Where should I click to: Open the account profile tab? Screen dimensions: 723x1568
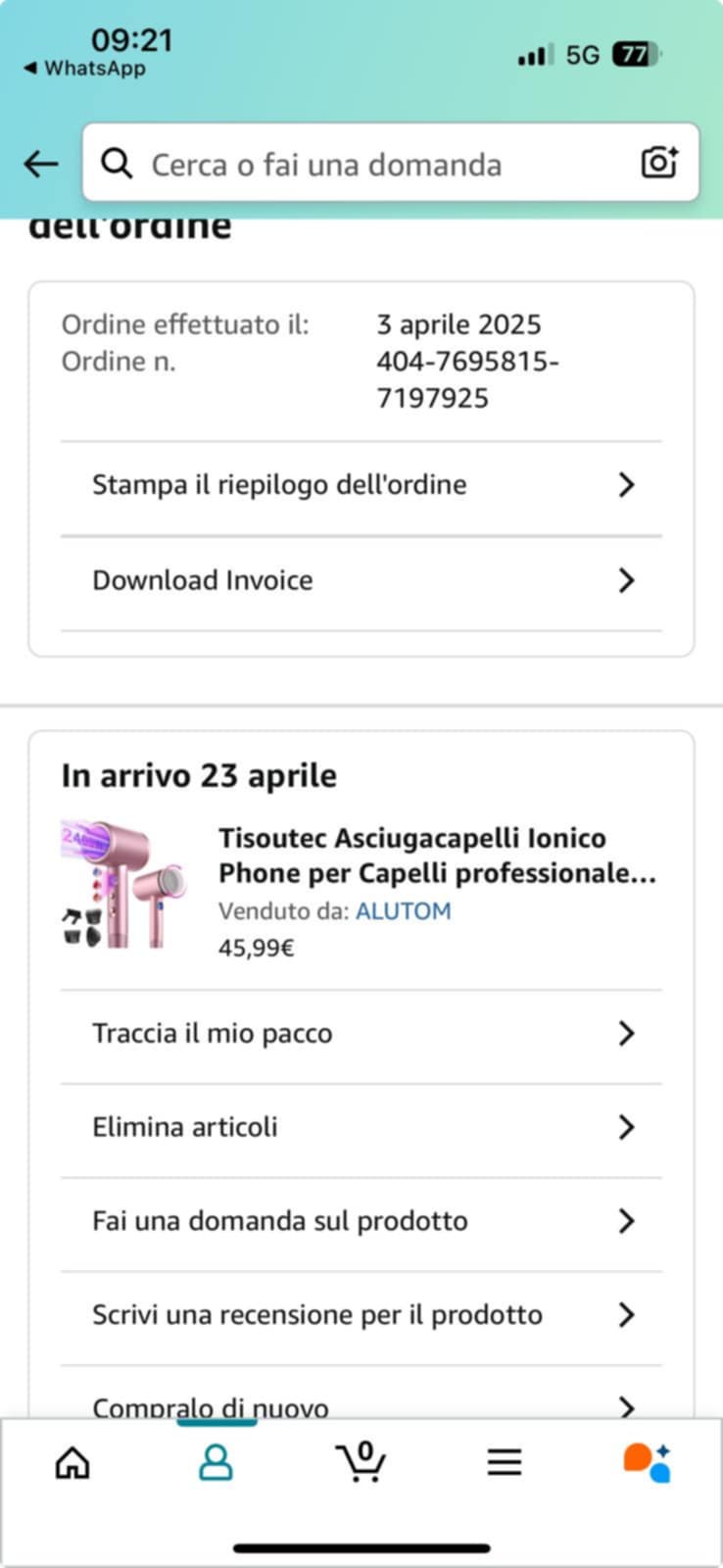coord(216,1463)
